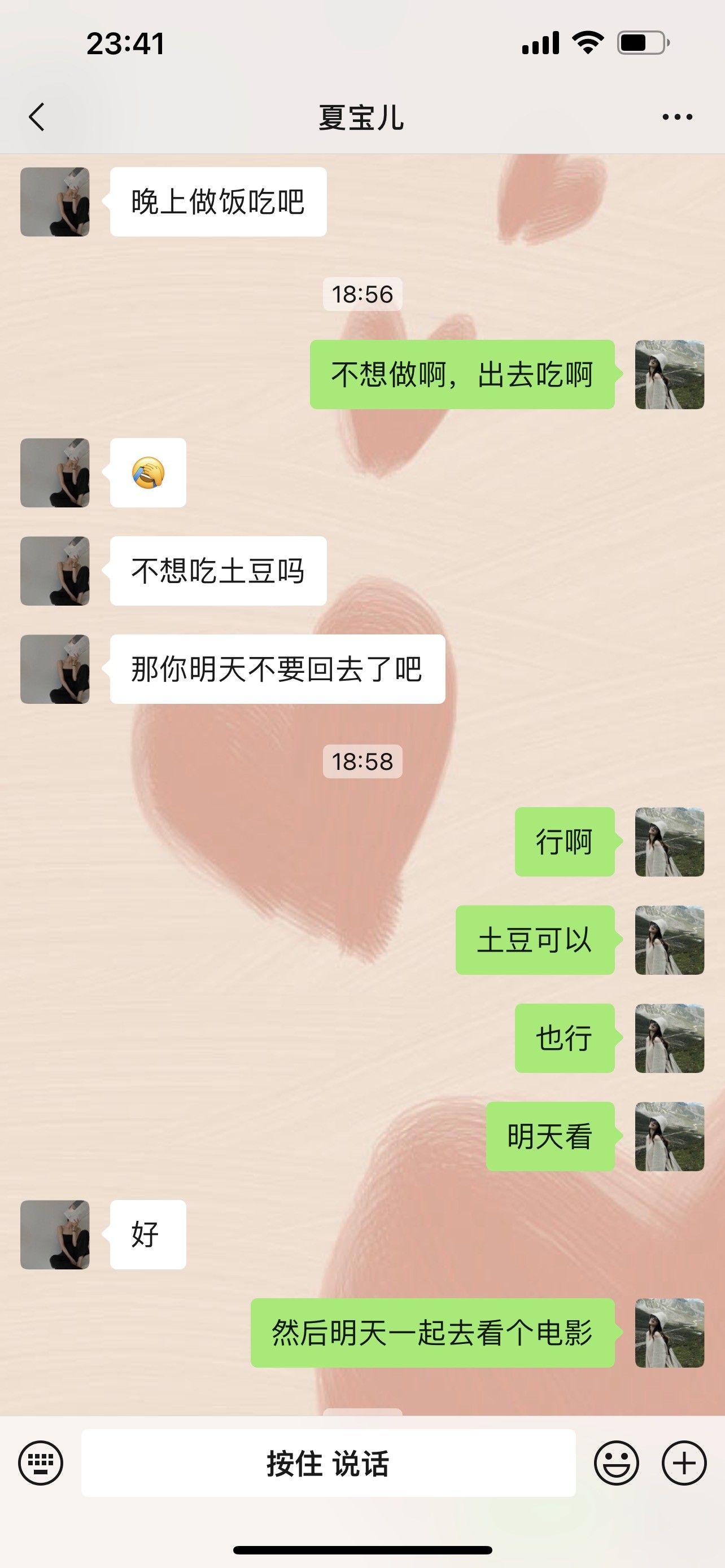Go back to the chat list
Screen dimensions: 725x1568
37,117
